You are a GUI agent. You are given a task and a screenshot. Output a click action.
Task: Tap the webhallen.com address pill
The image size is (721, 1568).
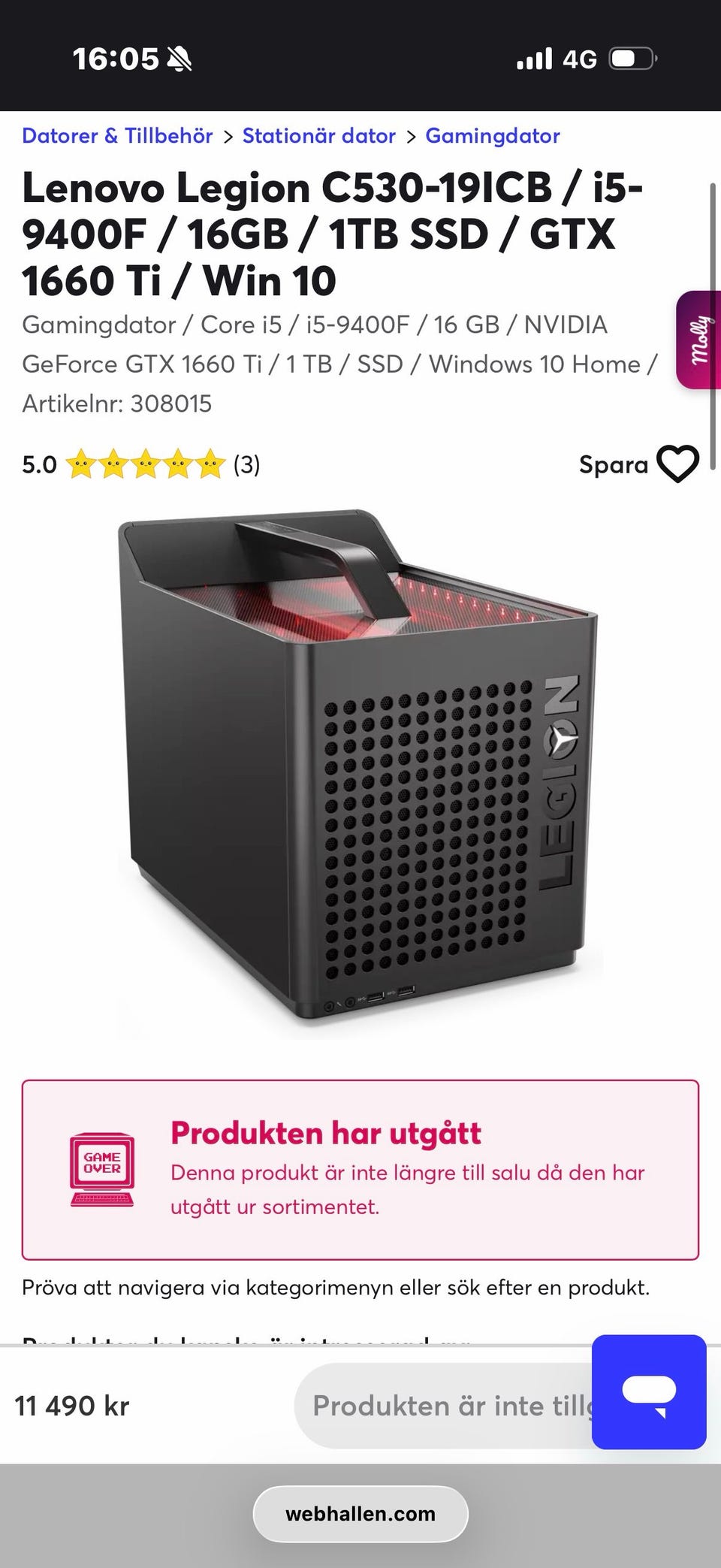(x=360, y=1514)
